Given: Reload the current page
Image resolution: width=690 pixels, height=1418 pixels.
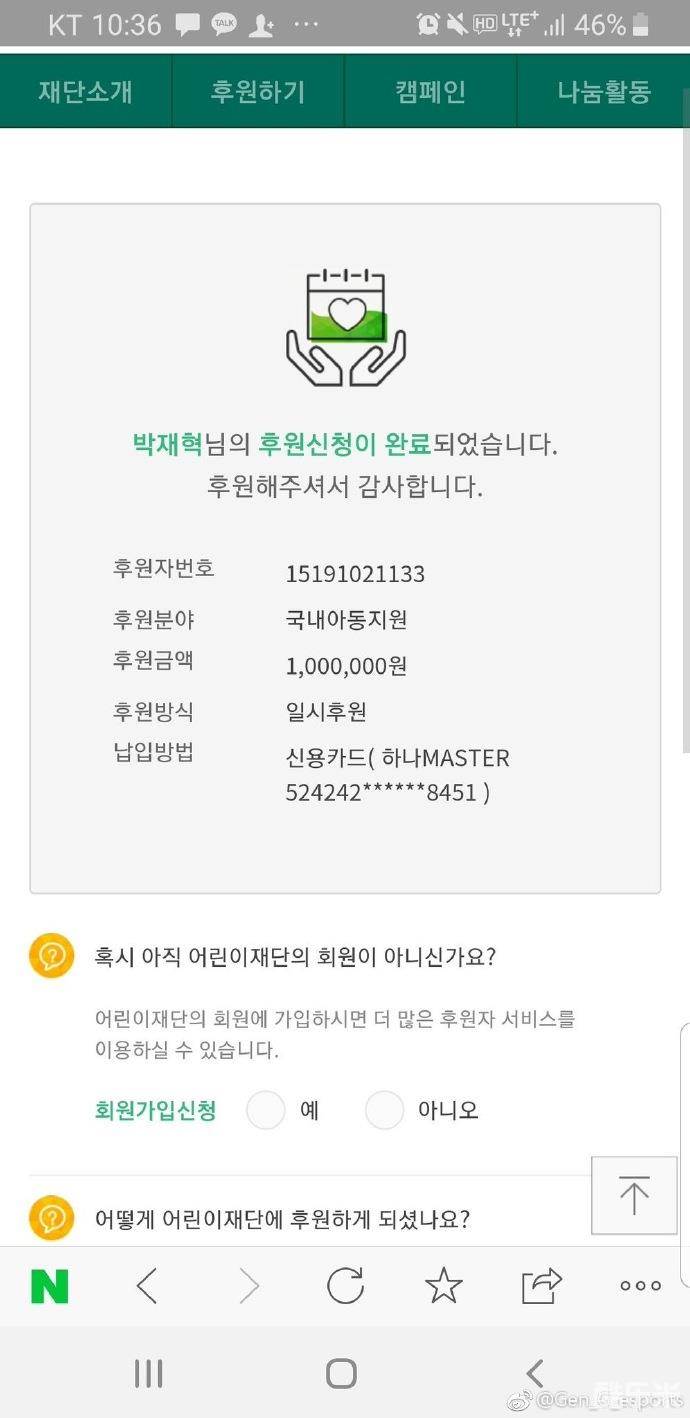Looking at the screenshot, I should pyautogui.click(x=345, y=1286).
